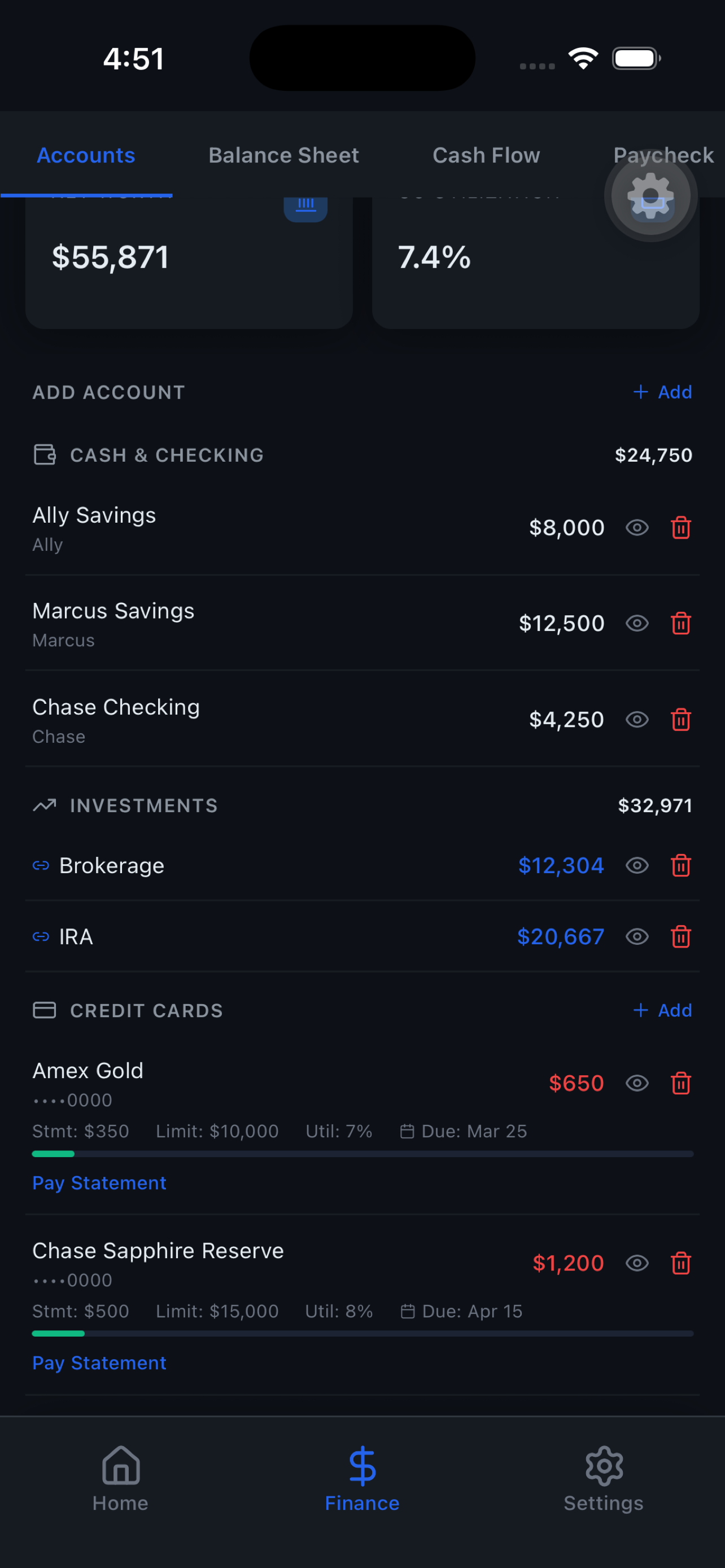Pay Statement for Amex Gold
Image resolution: width=725 pixels, height=1568 pixels.
(x=99, y=1182)
